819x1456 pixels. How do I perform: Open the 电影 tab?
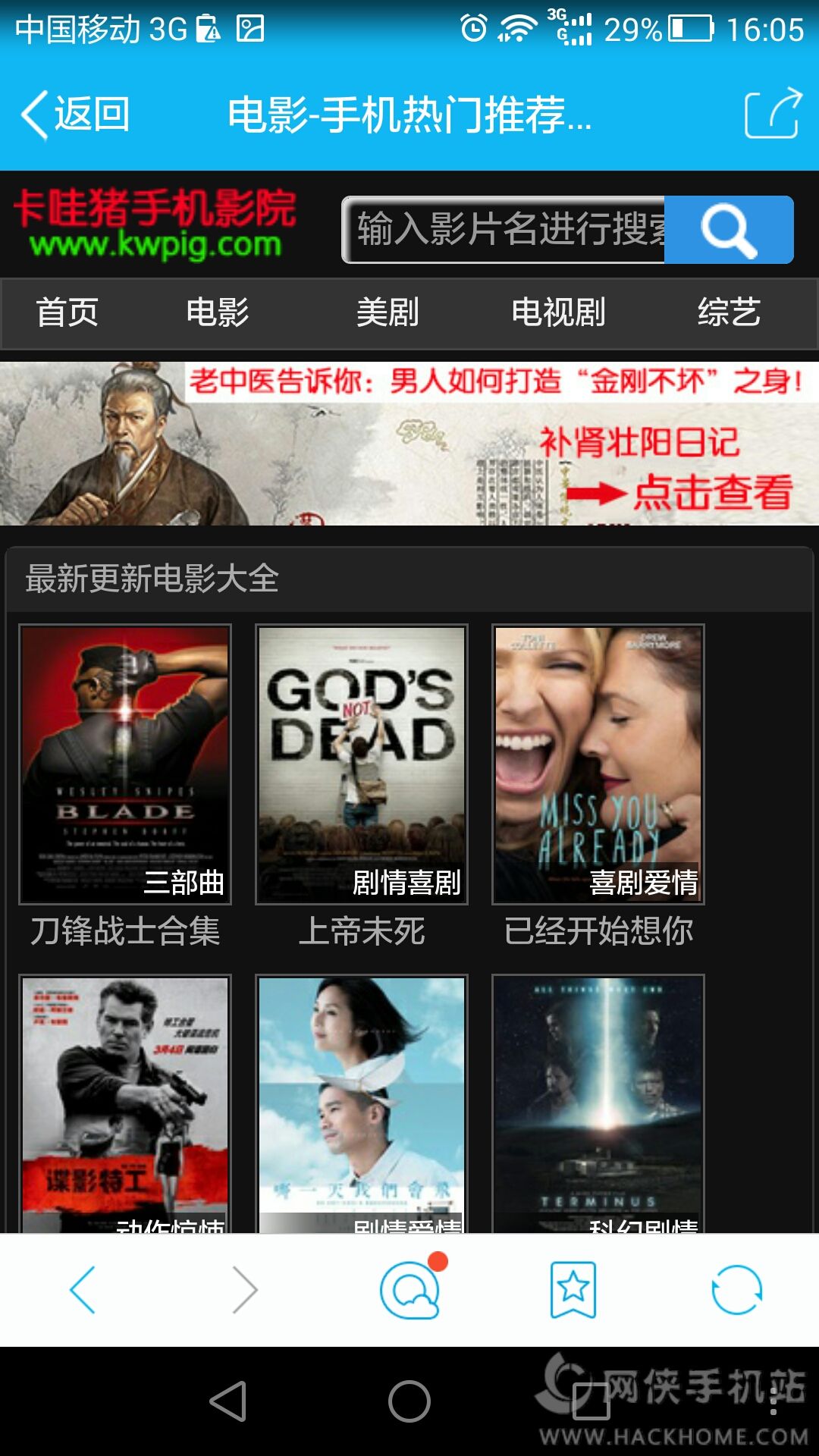(218, 312)
